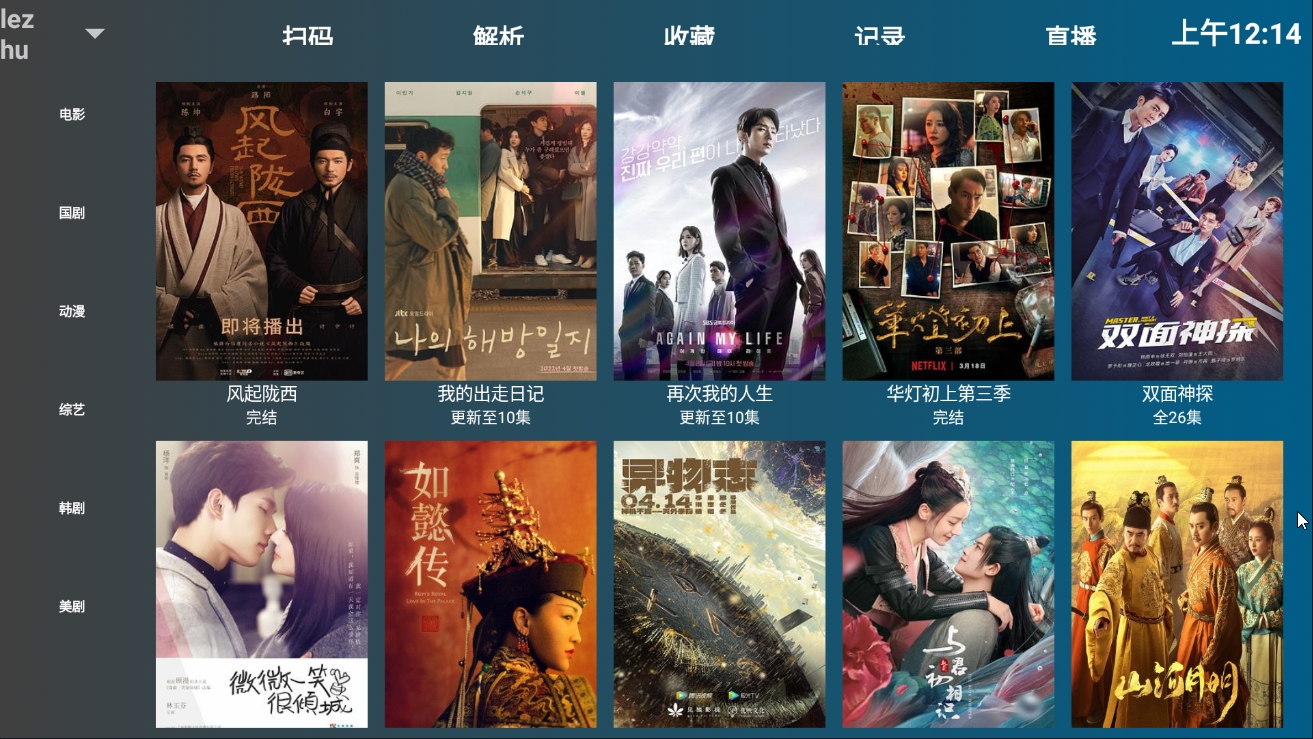Open the 山河月明 poster
Viewport: 1313px width, 739px height.
point(1177,584)
